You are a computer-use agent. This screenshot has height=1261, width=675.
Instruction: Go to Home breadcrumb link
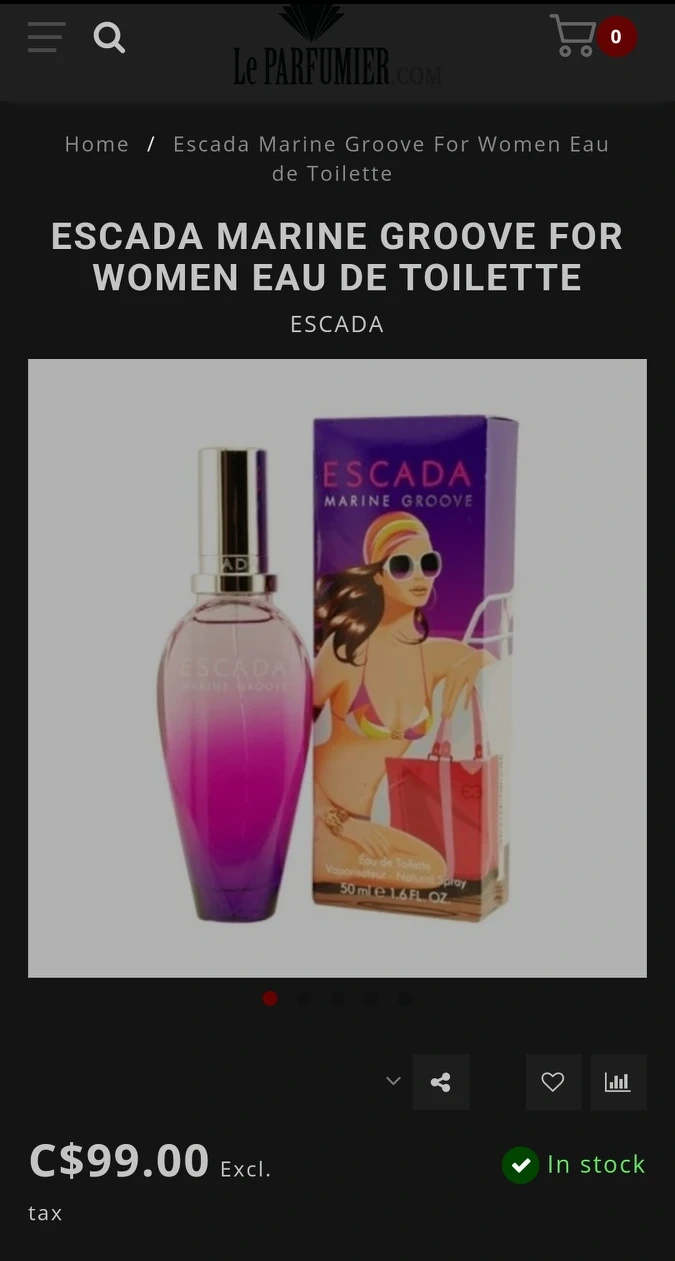97,144
